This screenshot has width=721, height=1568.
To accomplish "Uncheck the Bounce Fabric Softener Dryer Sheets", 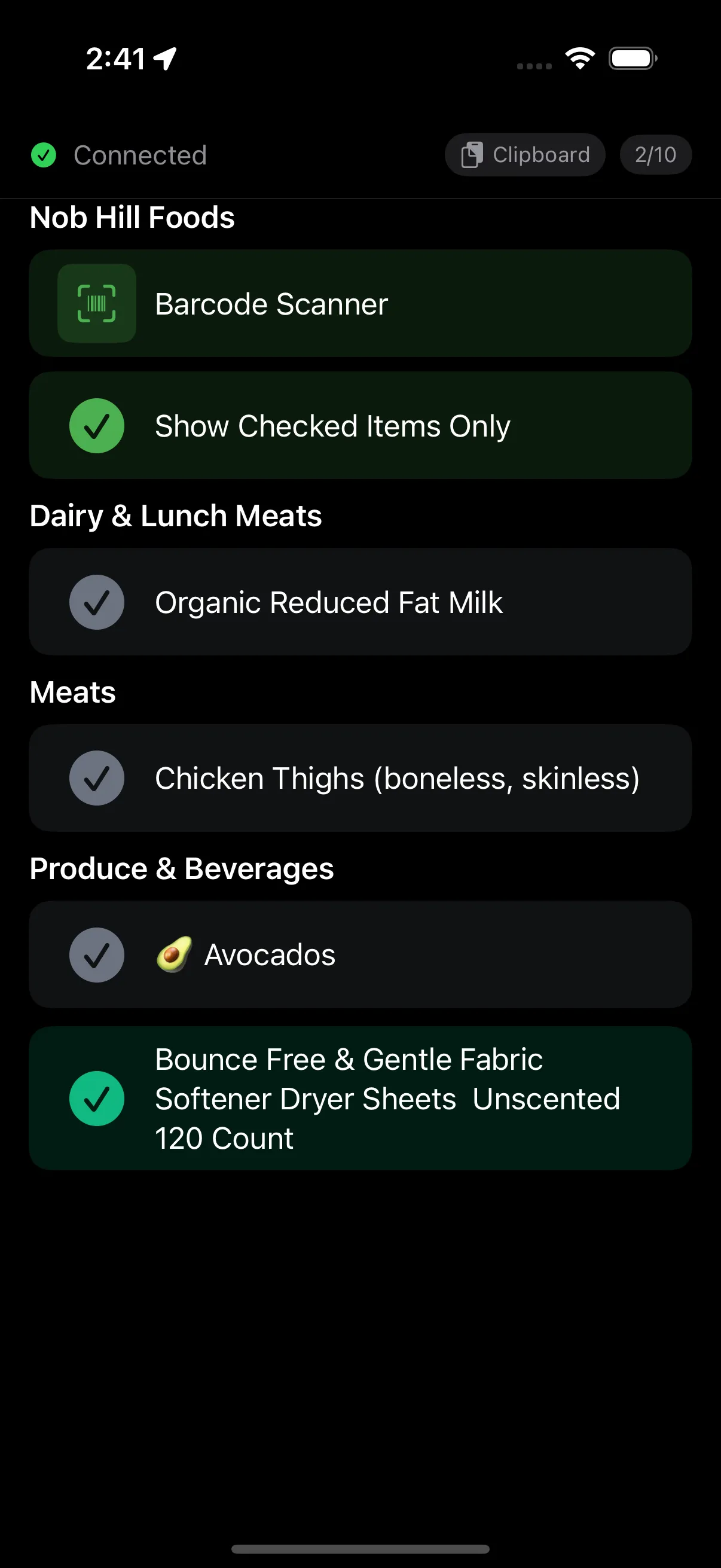I will click(96, 1098).
